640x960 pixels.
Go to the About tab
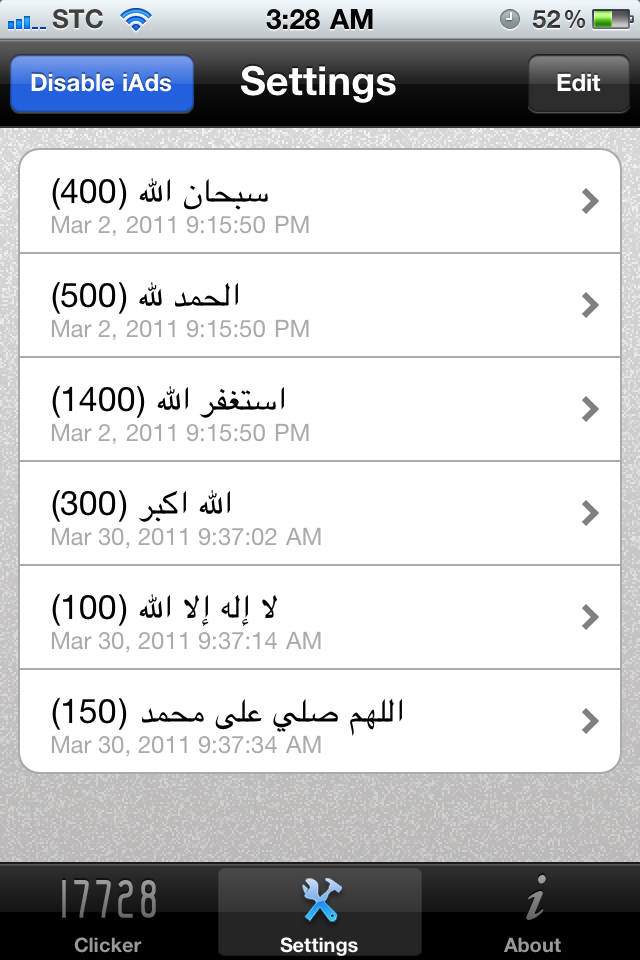[x=532, y=912]
